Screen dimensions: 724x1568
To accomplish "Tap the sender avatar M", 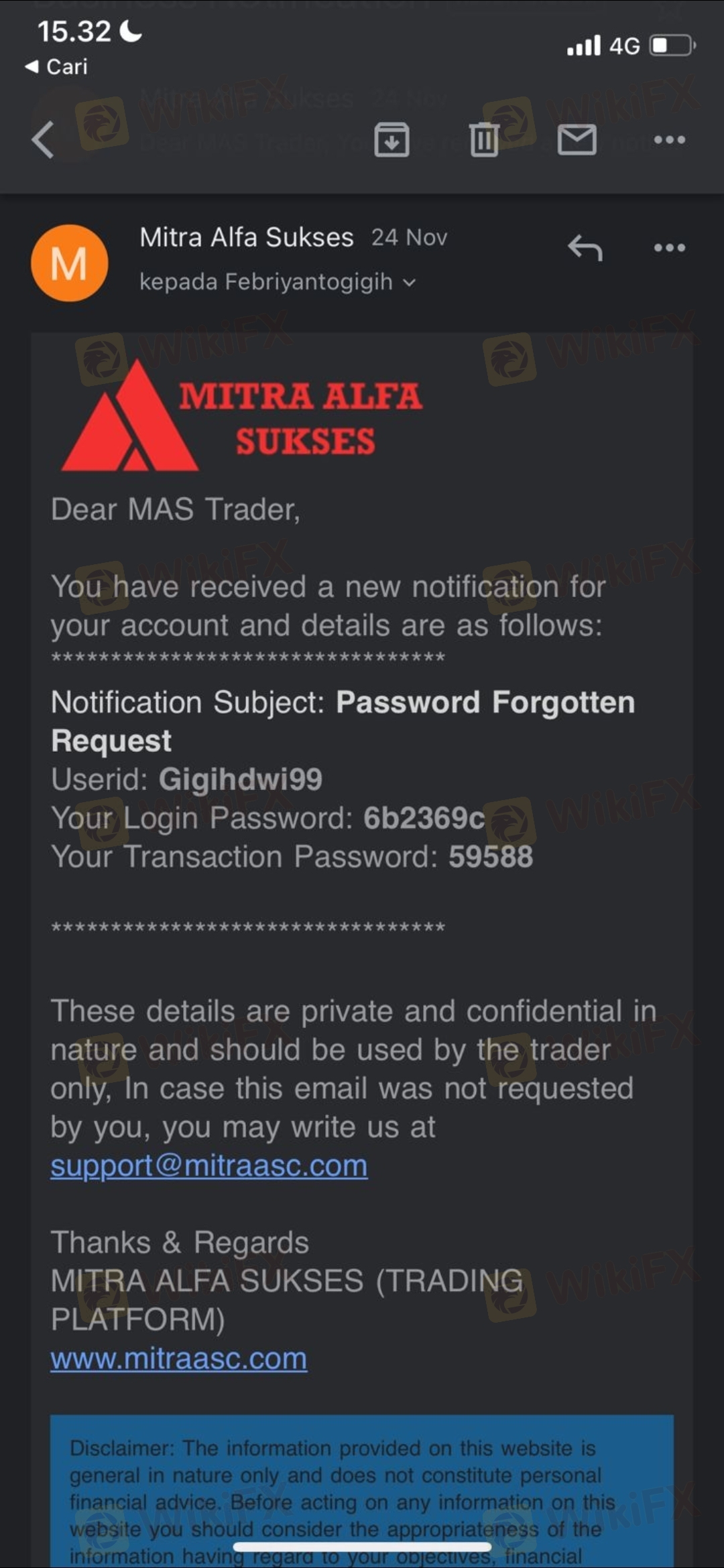I will point(70,263).
